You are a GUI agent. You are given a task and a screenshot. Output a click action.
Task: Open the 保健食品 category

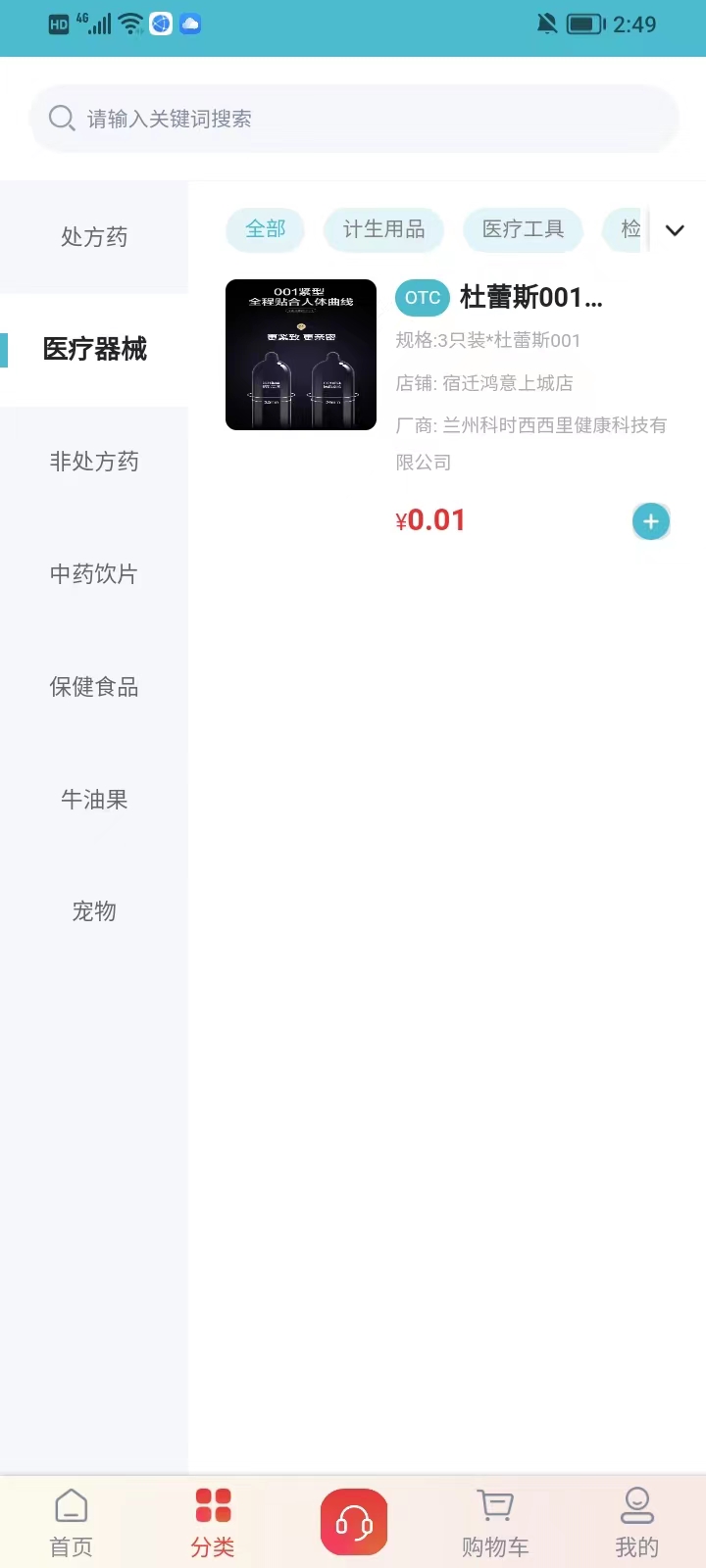click(93, 686)
